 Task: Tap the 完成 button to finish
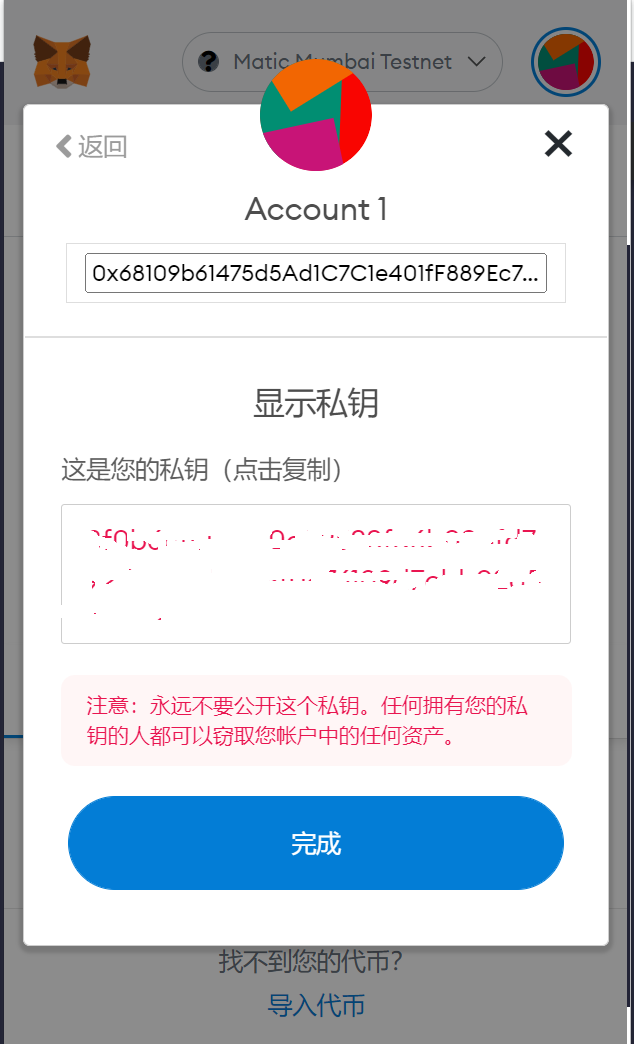click(x=316, y=843)
